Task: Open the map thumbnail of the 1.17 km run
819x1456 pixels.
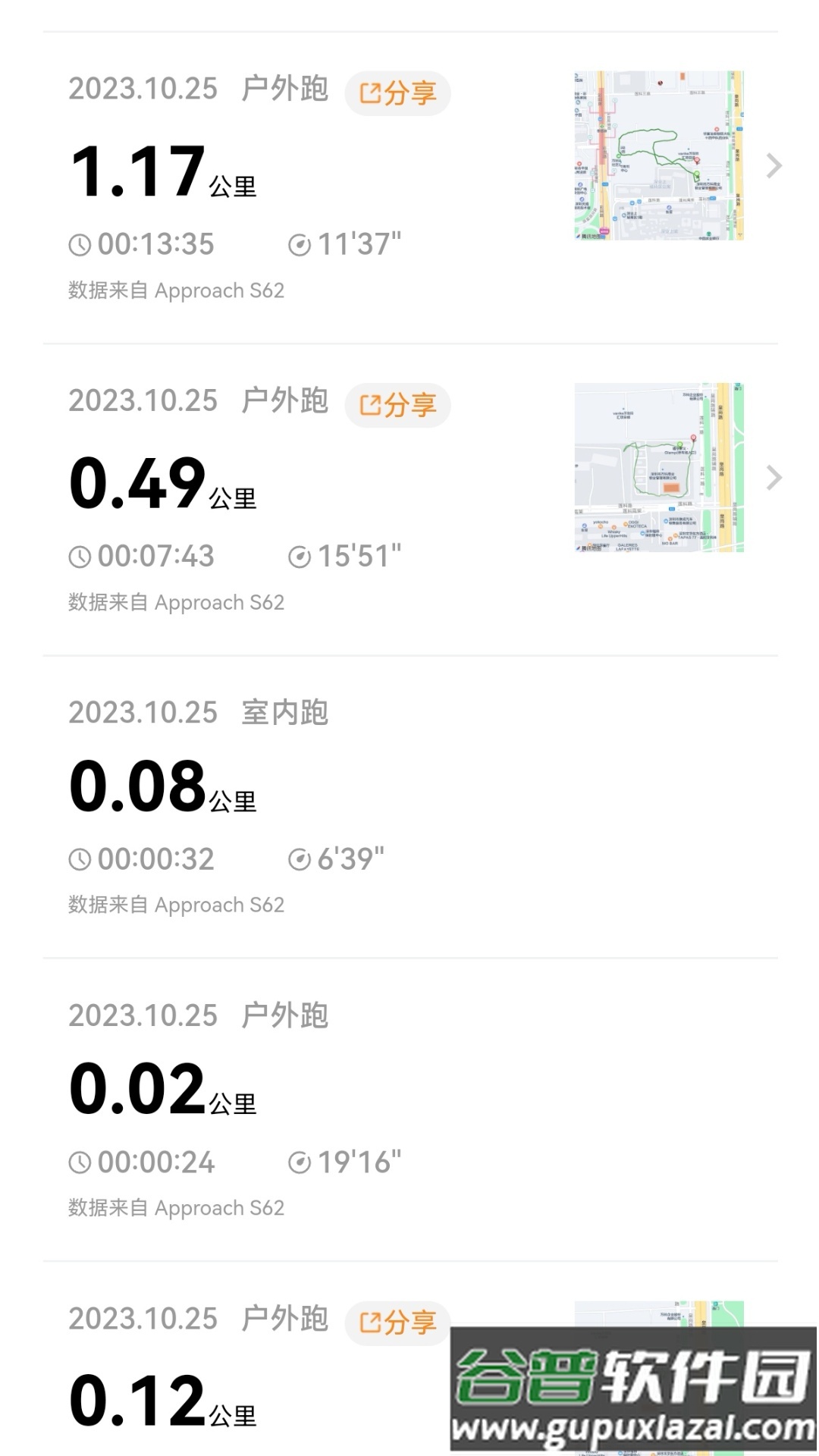Action: pyautogui.click(x=659, y=157)
